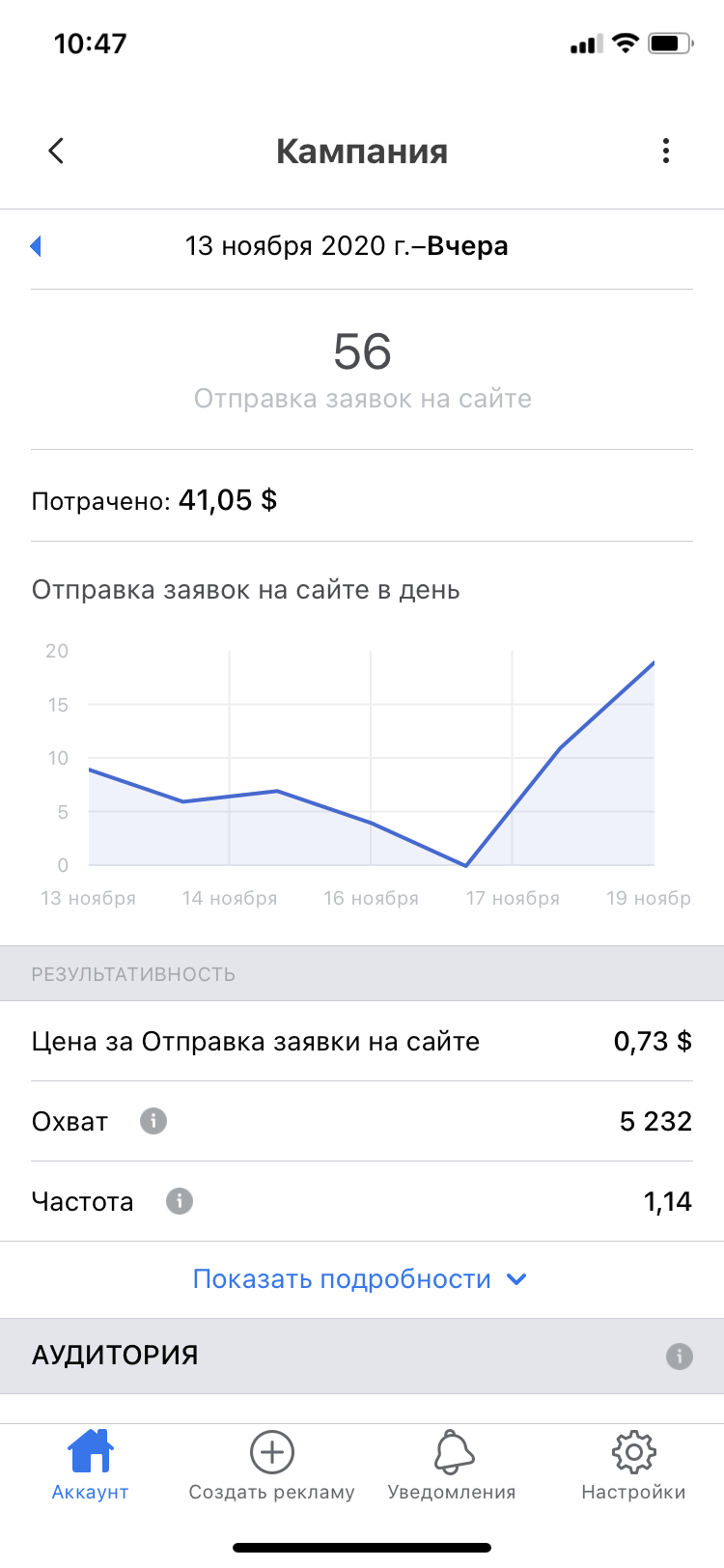724x1568 pixels.
Task: Open the three-dot overflow menu
Action: (666, 151)
